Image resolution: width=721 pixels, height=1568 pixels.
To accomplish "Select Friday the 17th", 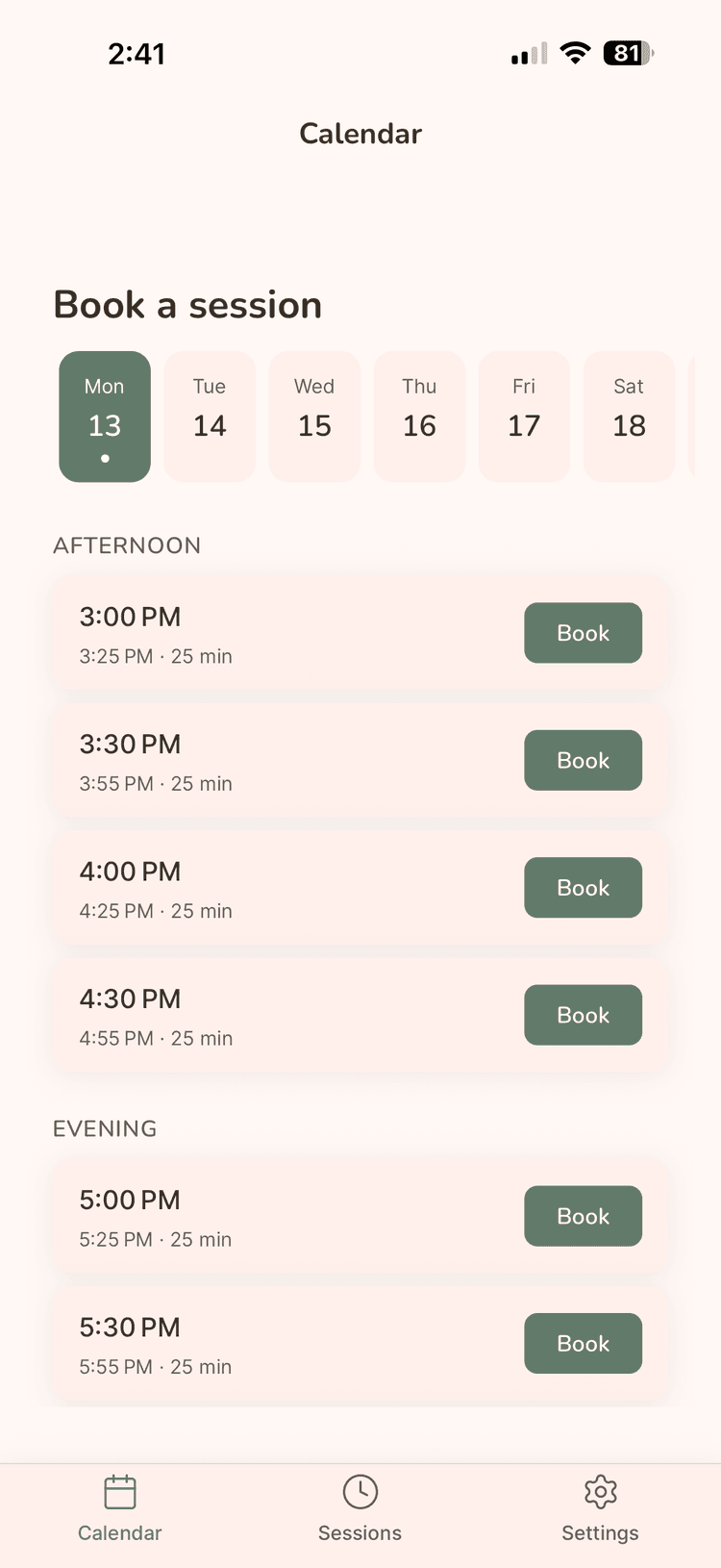I will tap(524, 416).
